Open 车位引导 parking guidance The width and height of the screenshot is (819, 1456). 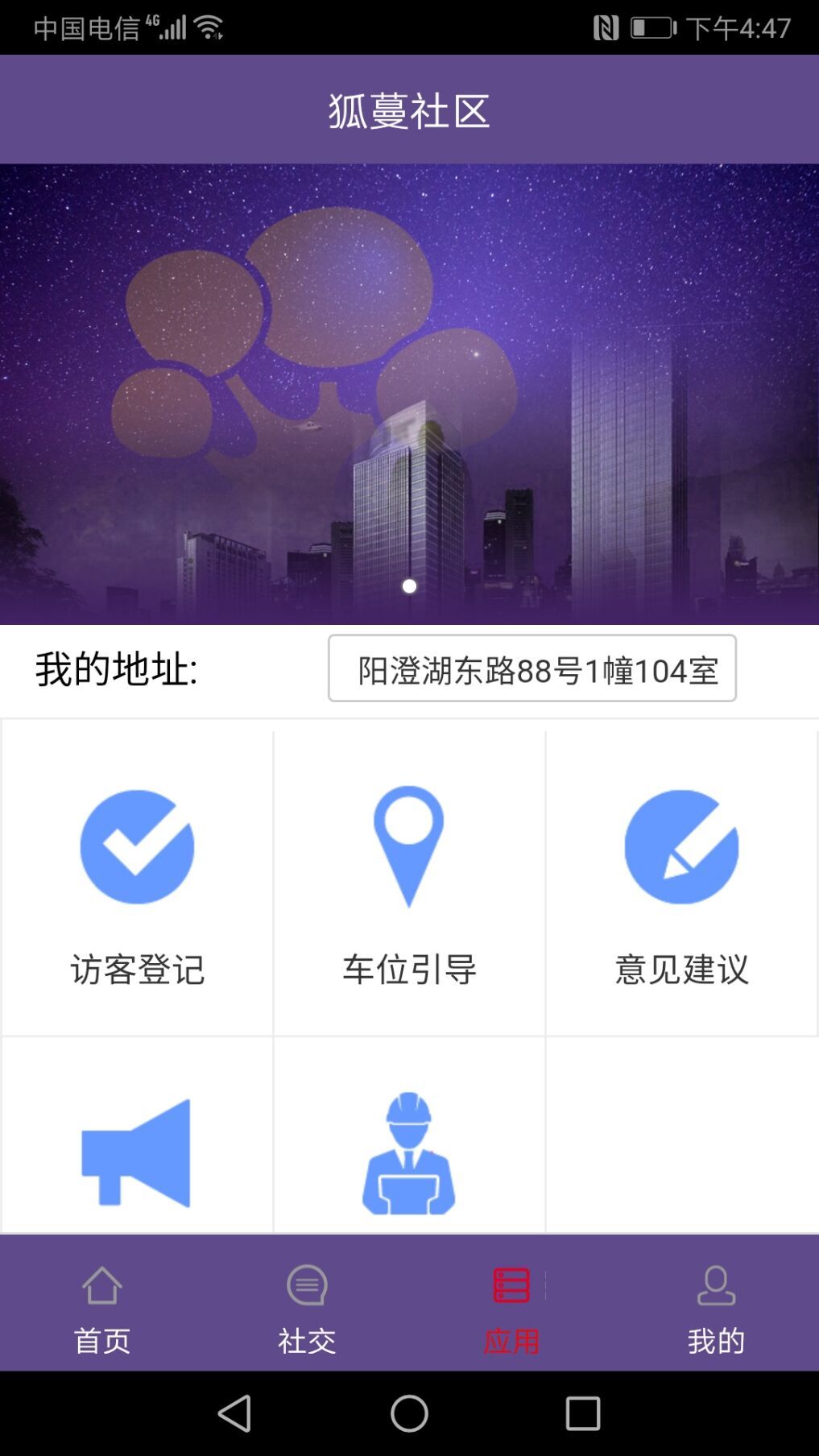click(409, 882)
